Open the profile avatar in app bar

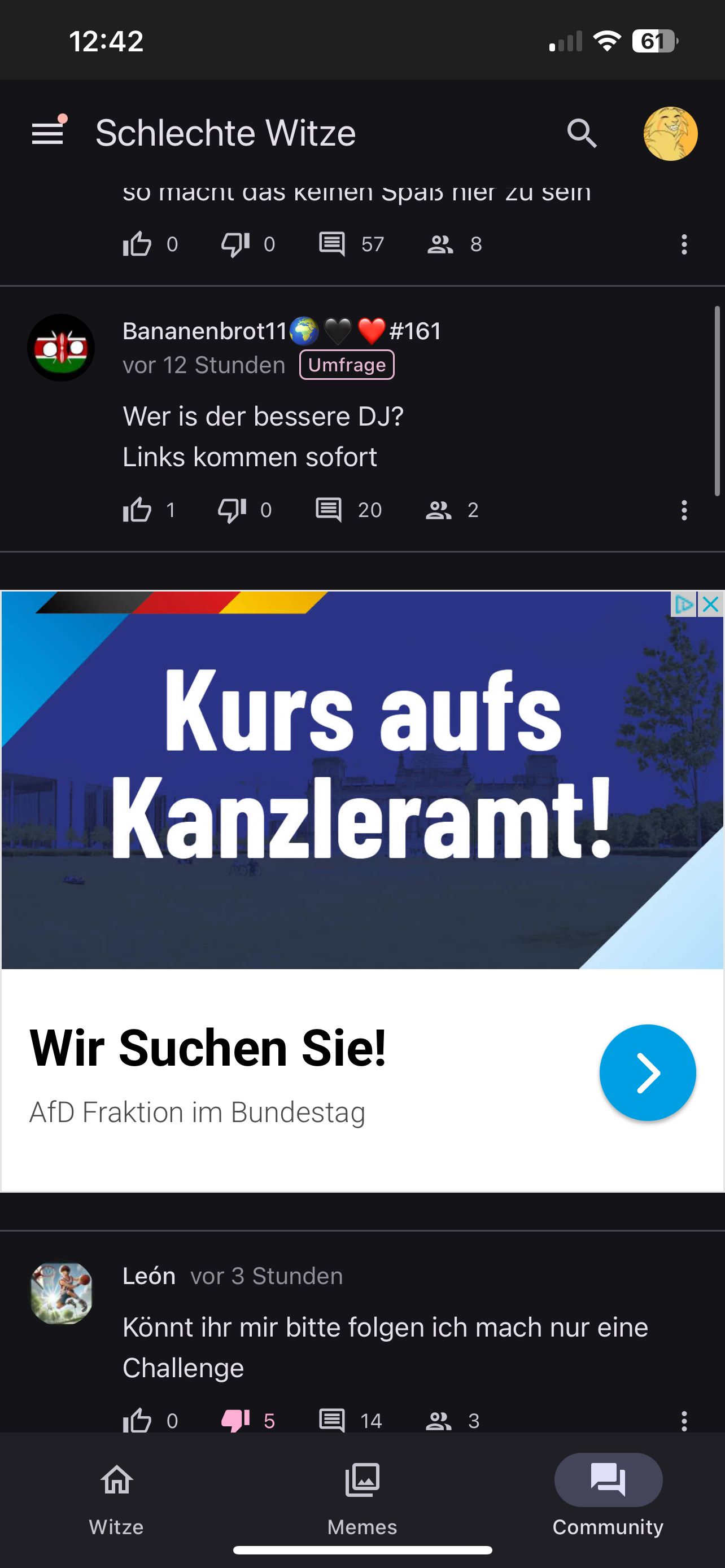[670, 133]
